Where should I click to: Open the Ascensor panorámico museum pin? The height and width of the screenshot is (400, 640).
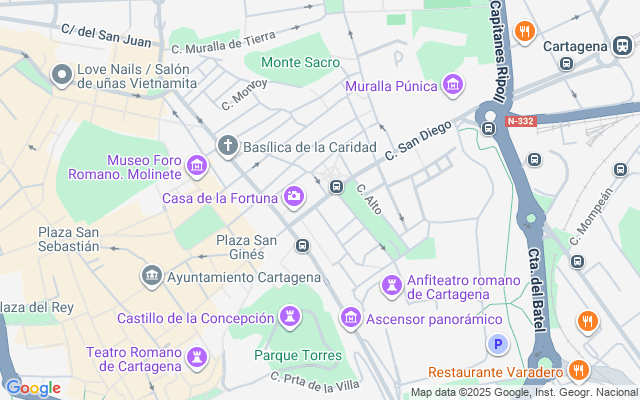point(351,318)
